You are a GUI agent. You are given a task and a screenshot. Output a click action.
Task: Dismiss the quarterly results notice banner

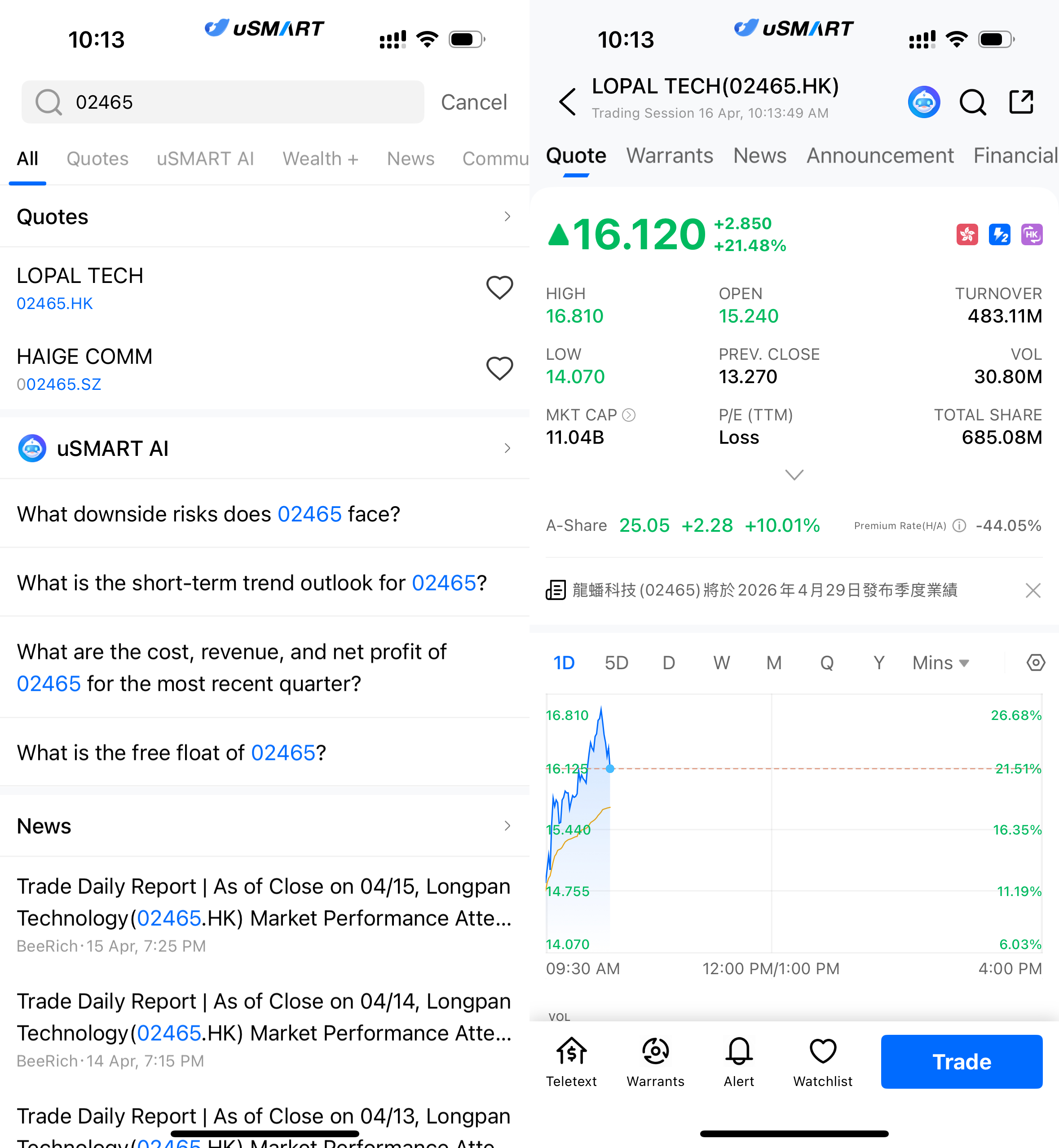[1033, 590]
